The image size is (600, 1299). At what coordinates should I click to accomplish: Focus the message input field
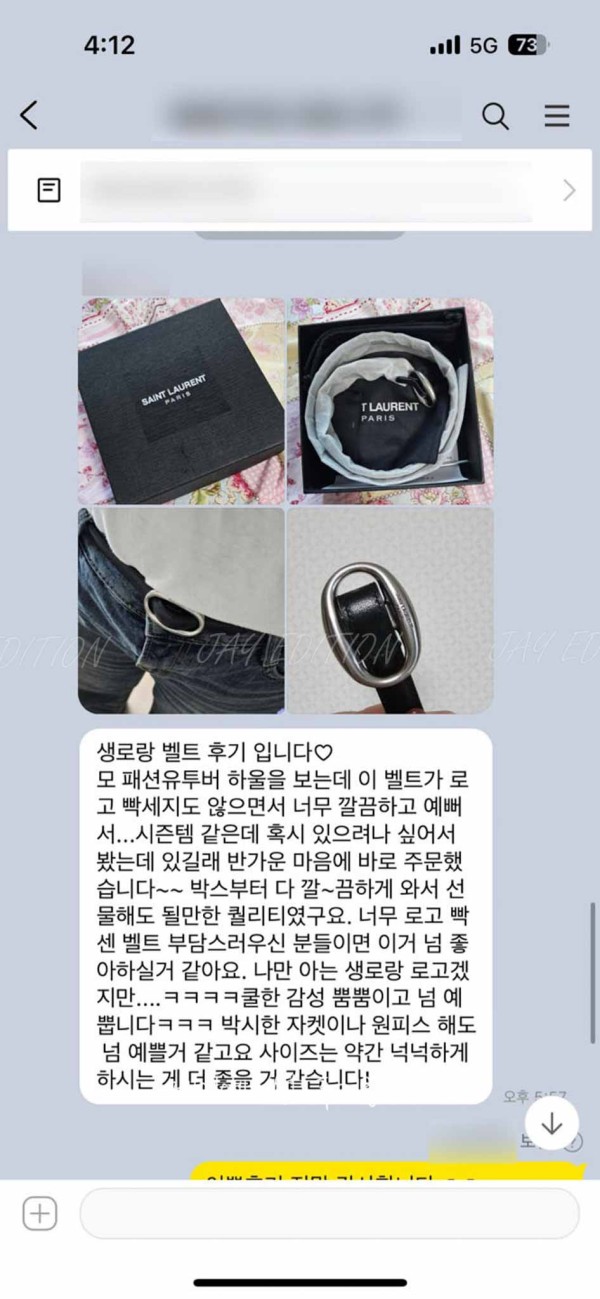329,1214
